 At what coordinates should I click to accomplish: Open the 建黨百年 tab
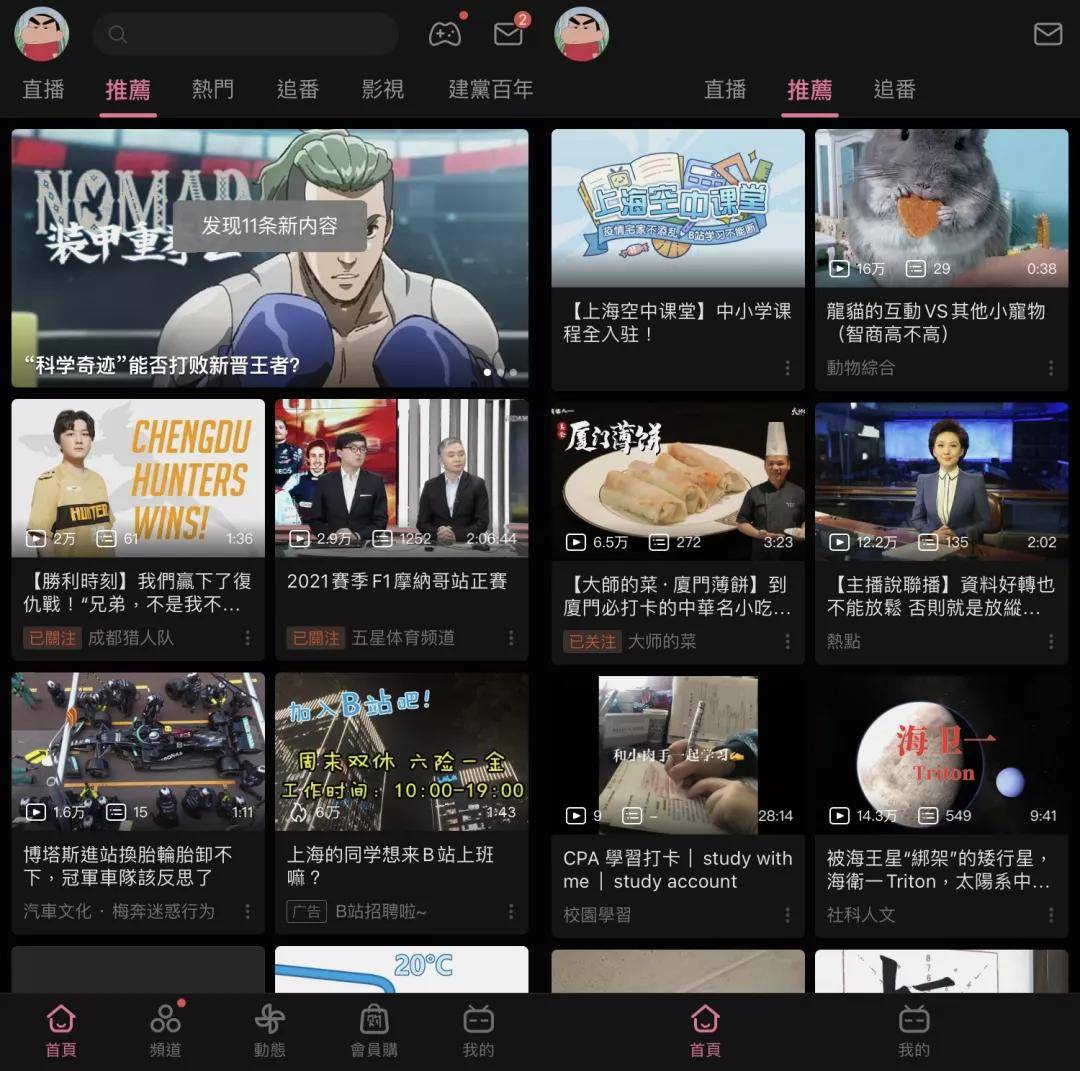tap(490, 90)
